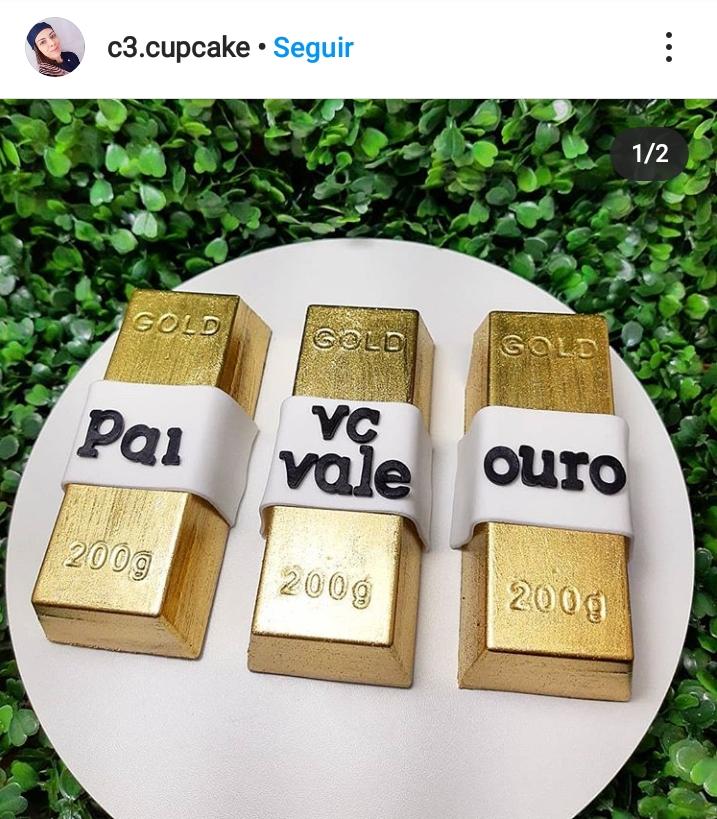Tap the gold bars post photo
Viewport: 717px width, 819px height.
pos(358,480)
